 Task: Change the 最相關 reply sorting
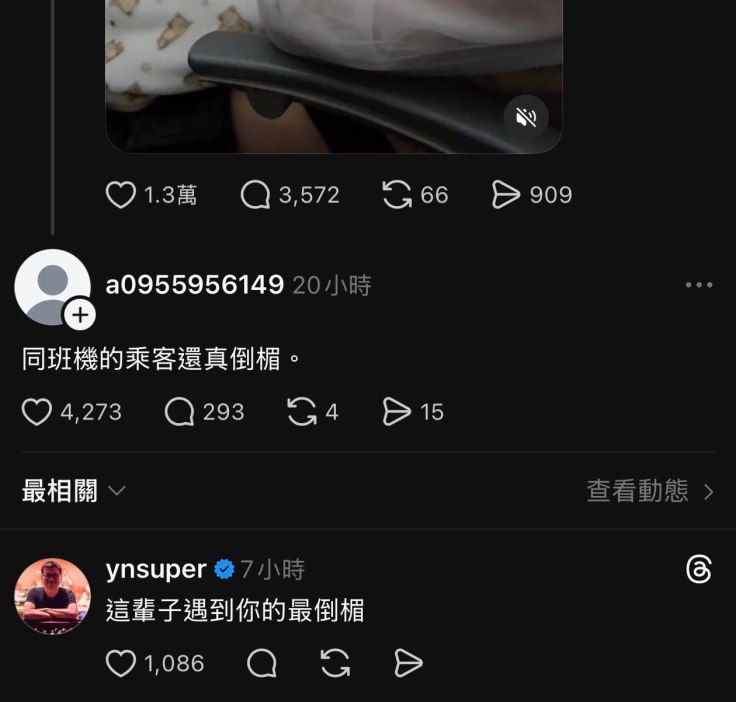point(74,491)
